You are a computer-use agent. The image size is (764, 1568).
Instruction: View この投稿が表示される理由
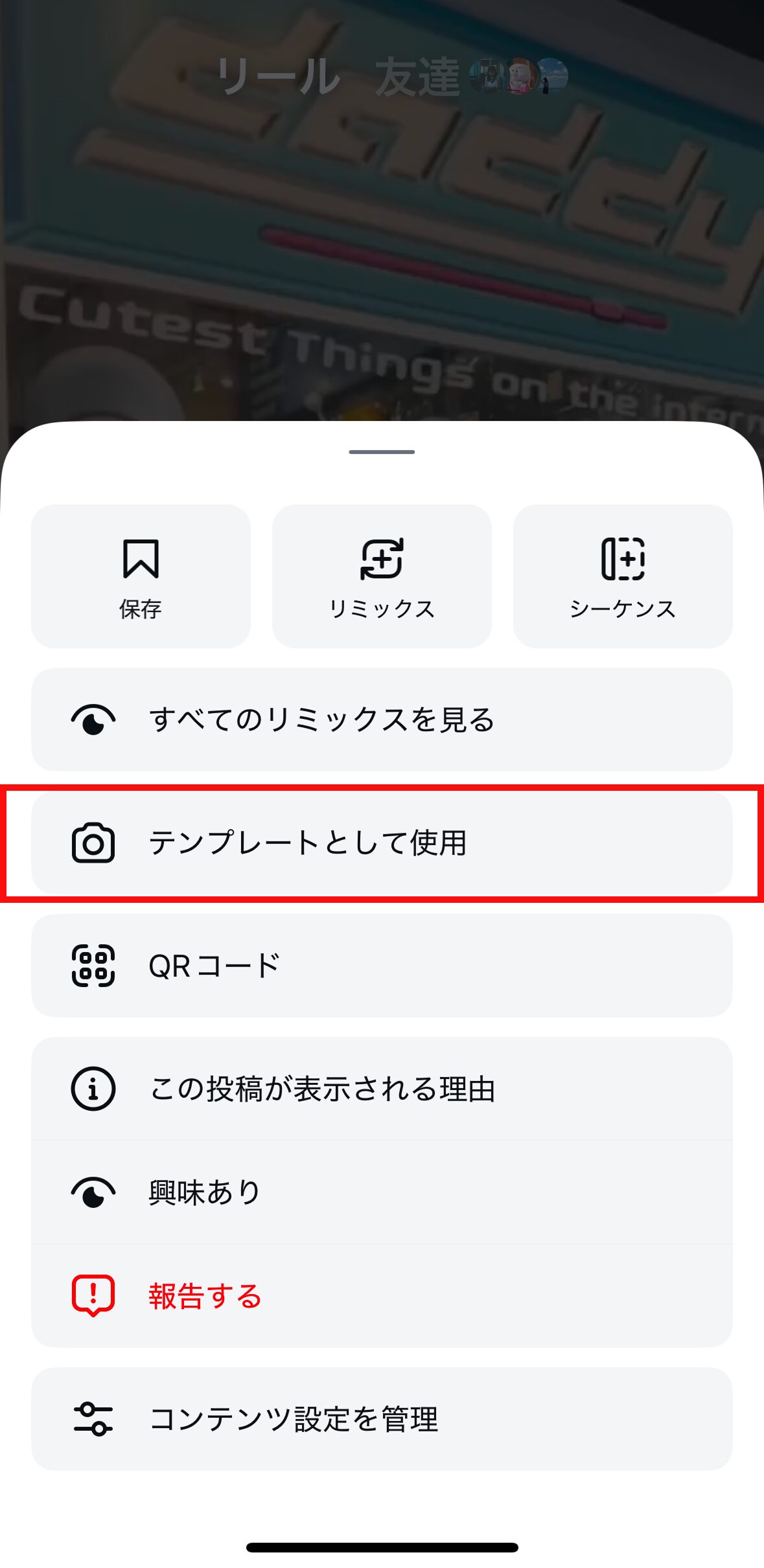pyautogui.click(x=382, y=1089)
